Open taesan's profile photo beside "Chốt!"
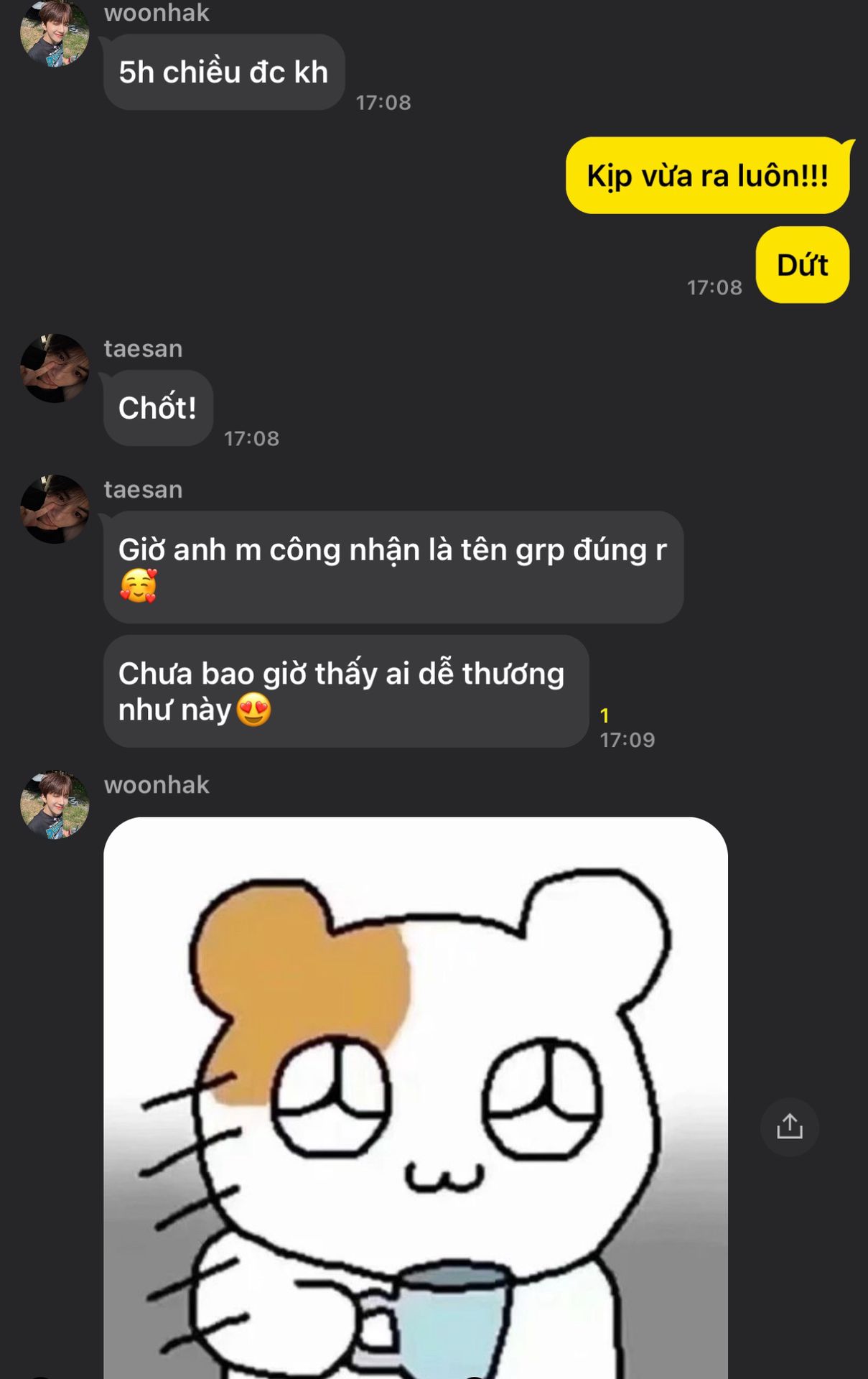868x1379 pixels. pos(55,368)
